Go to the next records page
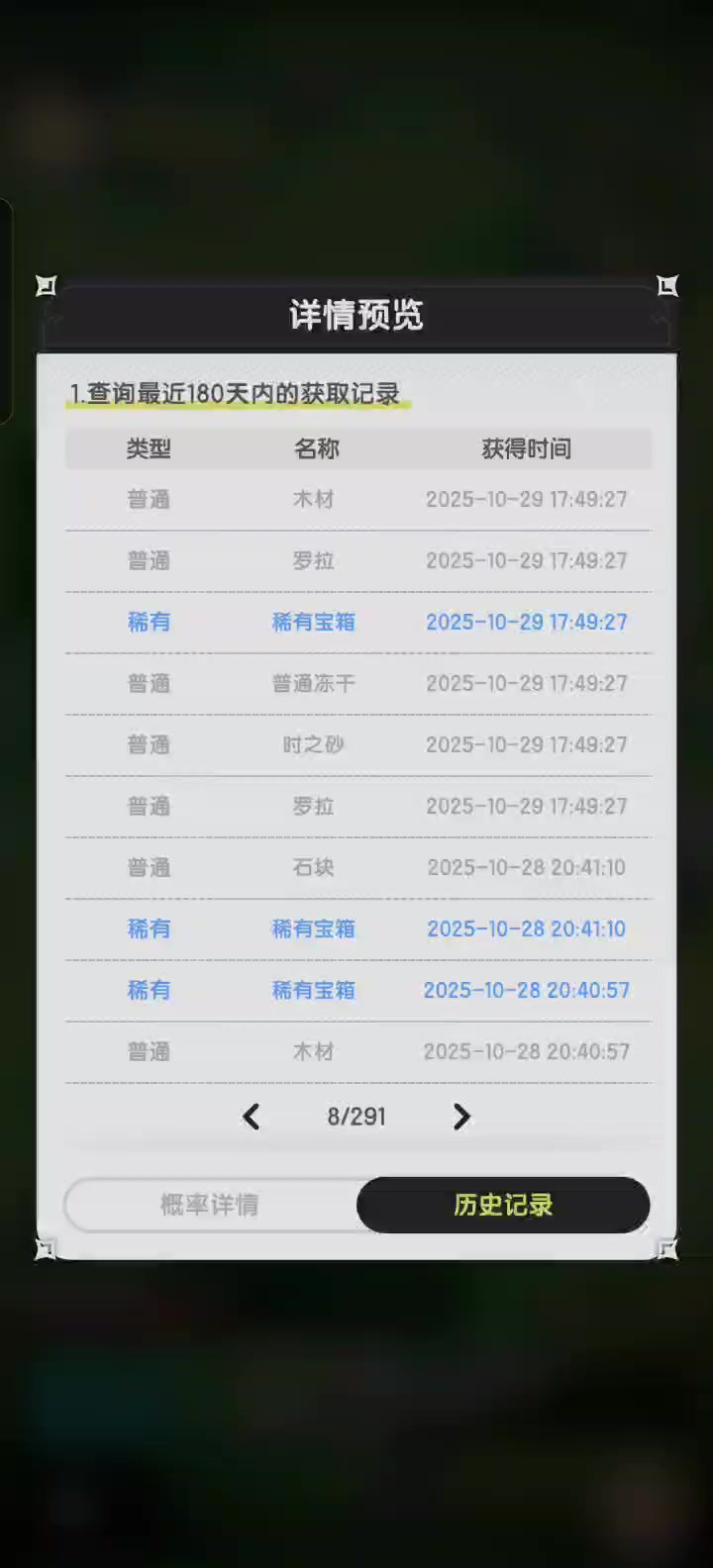This screenshot has width=713, height=1568. click(461, 1117)
